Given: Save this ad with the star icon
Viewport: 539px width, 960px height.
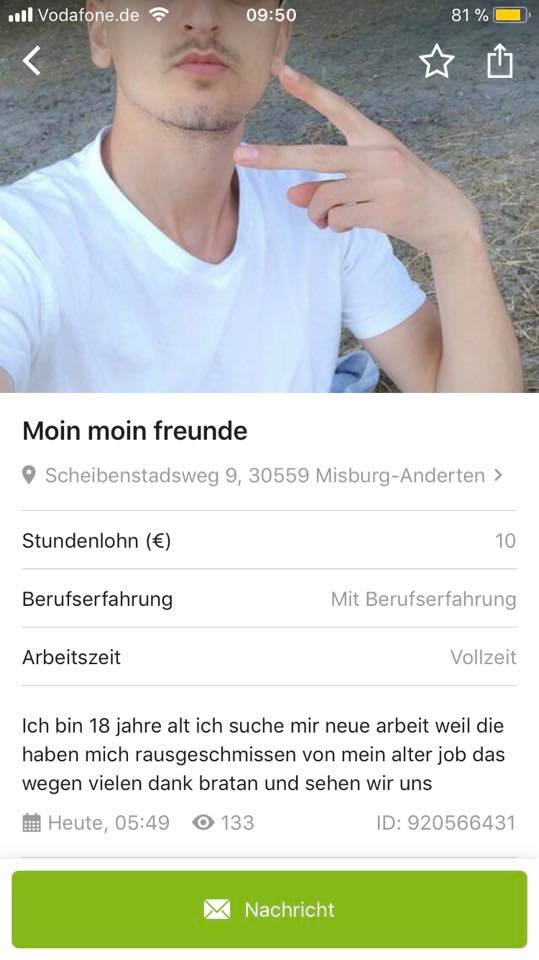Looking at the screenshot, I should pyautogui.click(x=437, y=61).
